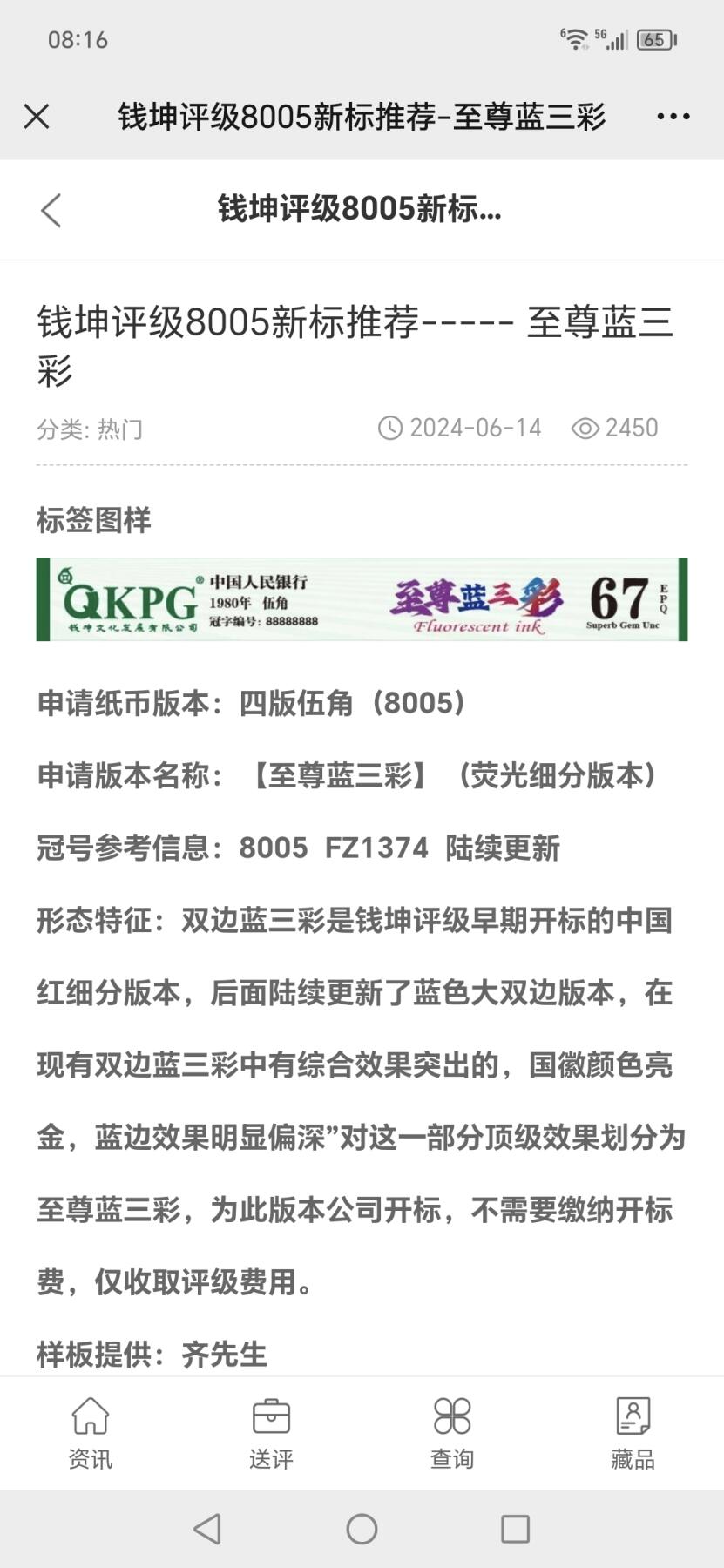Switch to the 资讯 tab
The width and height of the screenshot is (724, 1568).
[x=91, y=1433]
